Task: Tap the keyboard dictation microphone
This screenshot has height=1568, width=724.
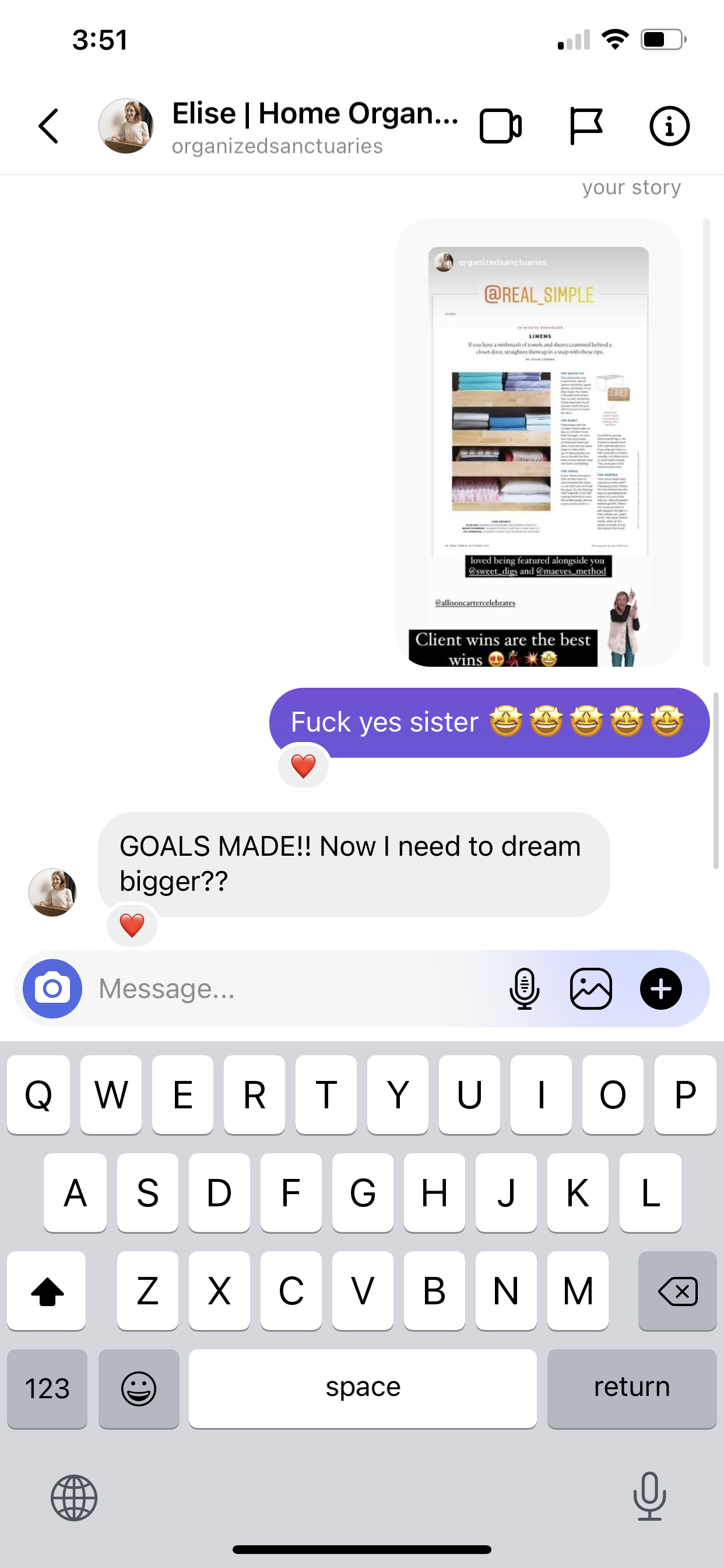Action: (649, 1496)
